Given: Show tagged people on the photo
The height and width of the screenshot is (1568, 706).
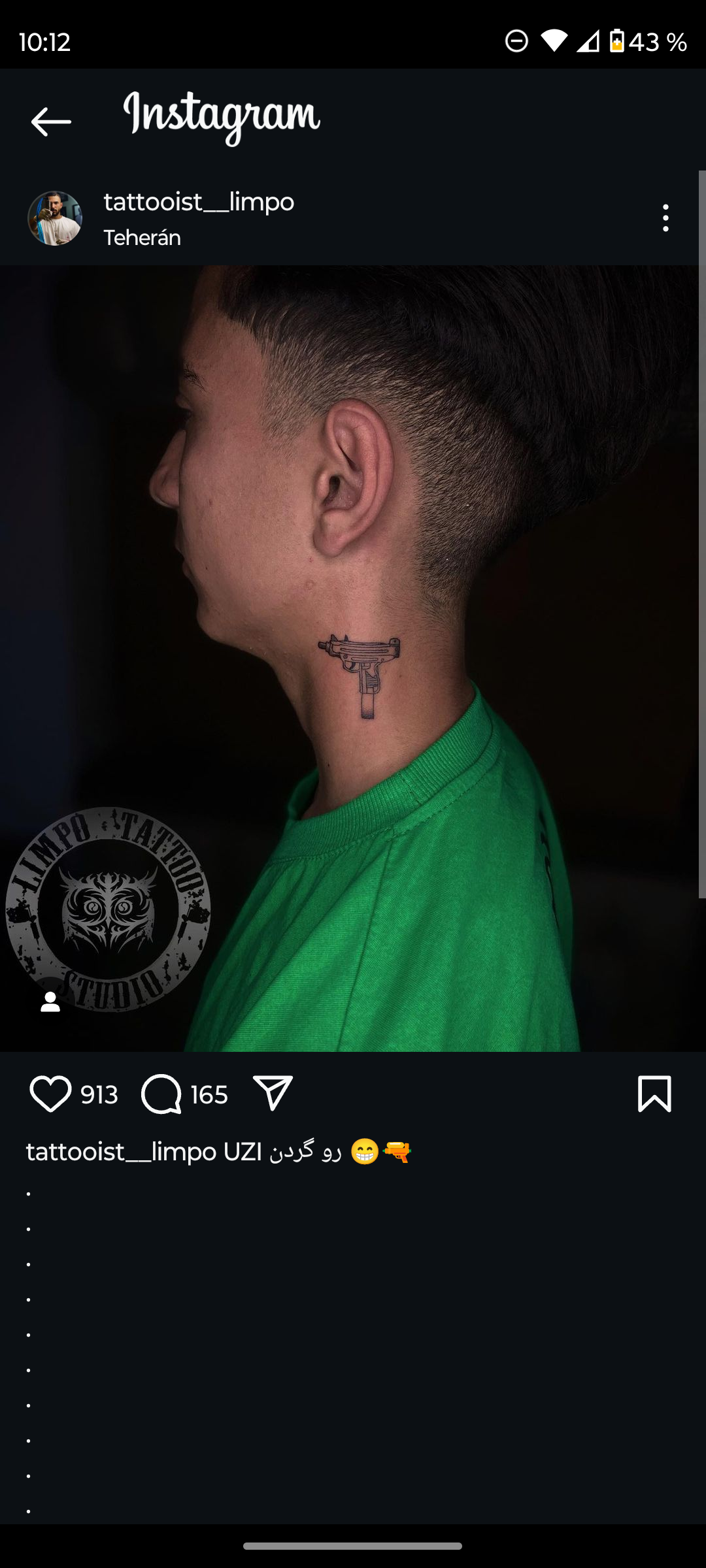Looking at the screenshot, I should tap(50, 1002).
